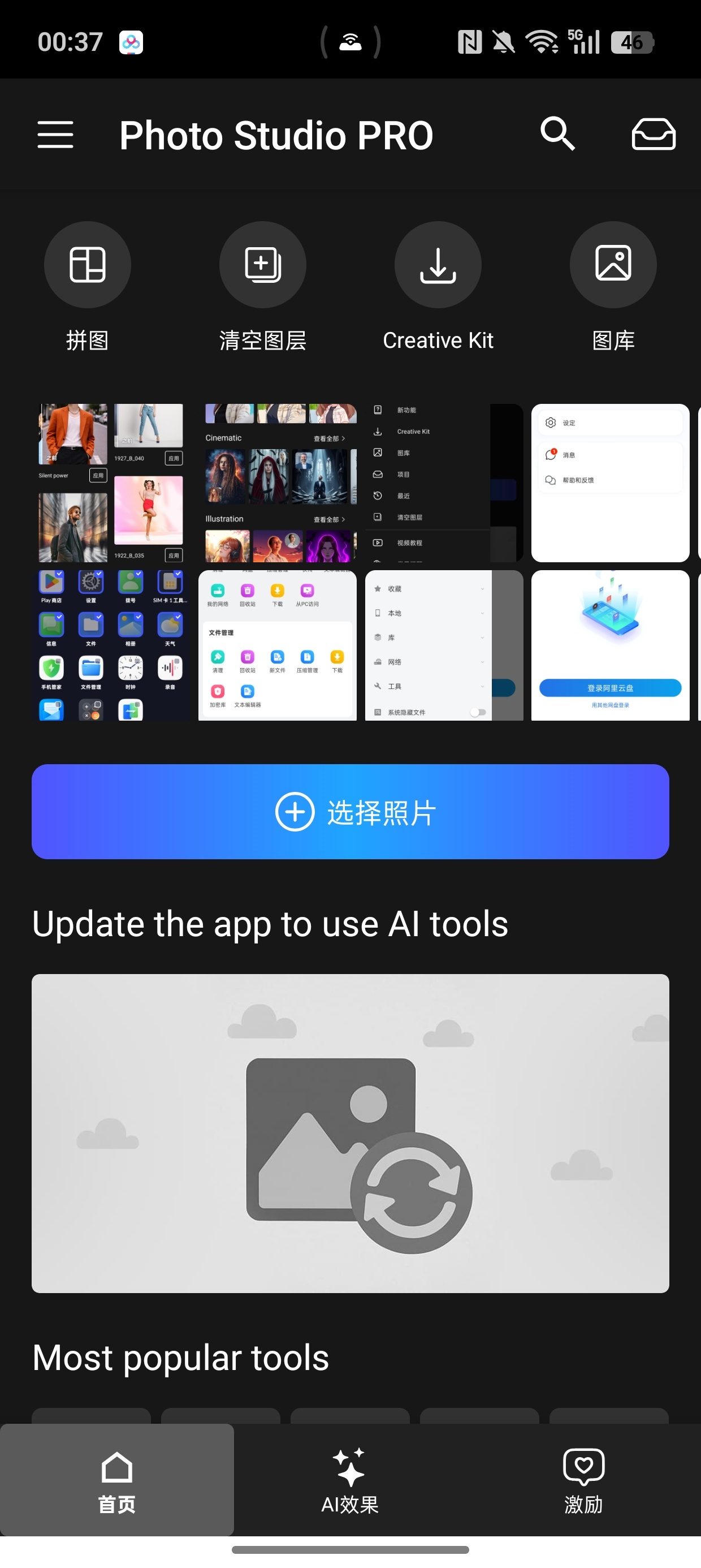This screenshot has width=701, height=1568.
Task: Select the 拼图 collage tool
Action: coord(87,264)
